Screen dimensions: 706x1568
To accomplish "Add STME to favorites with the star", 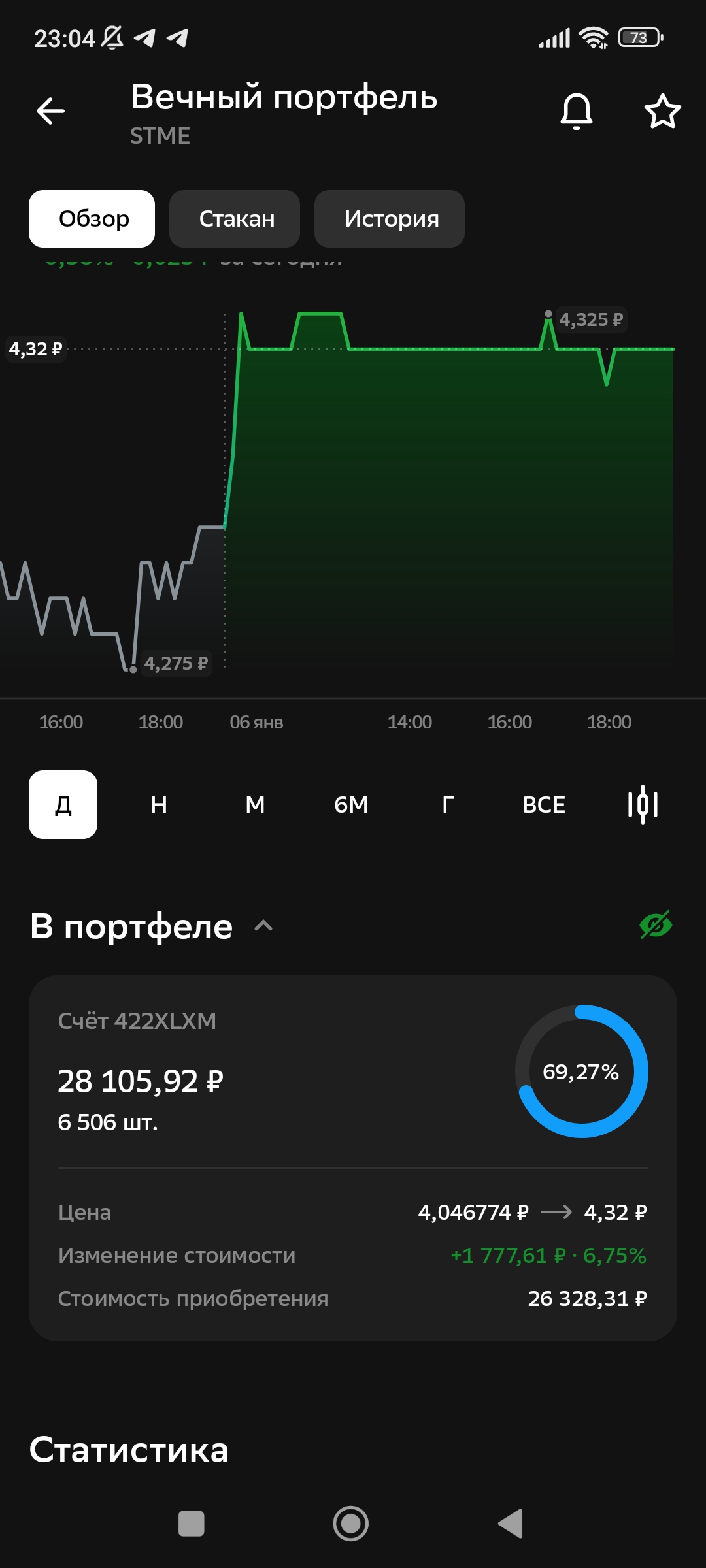I will click(662, 111).
